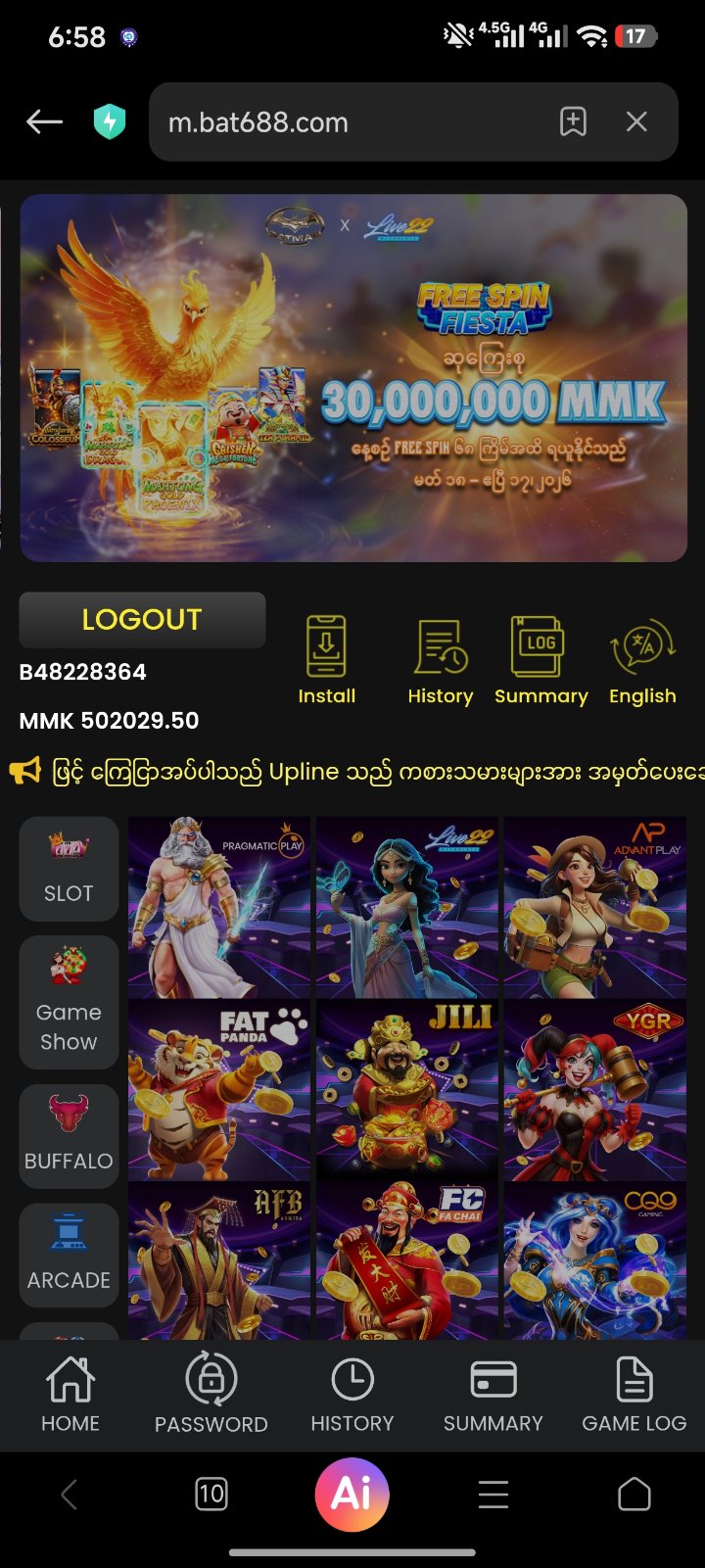Tap the LOGOUT button

(142, 620)
